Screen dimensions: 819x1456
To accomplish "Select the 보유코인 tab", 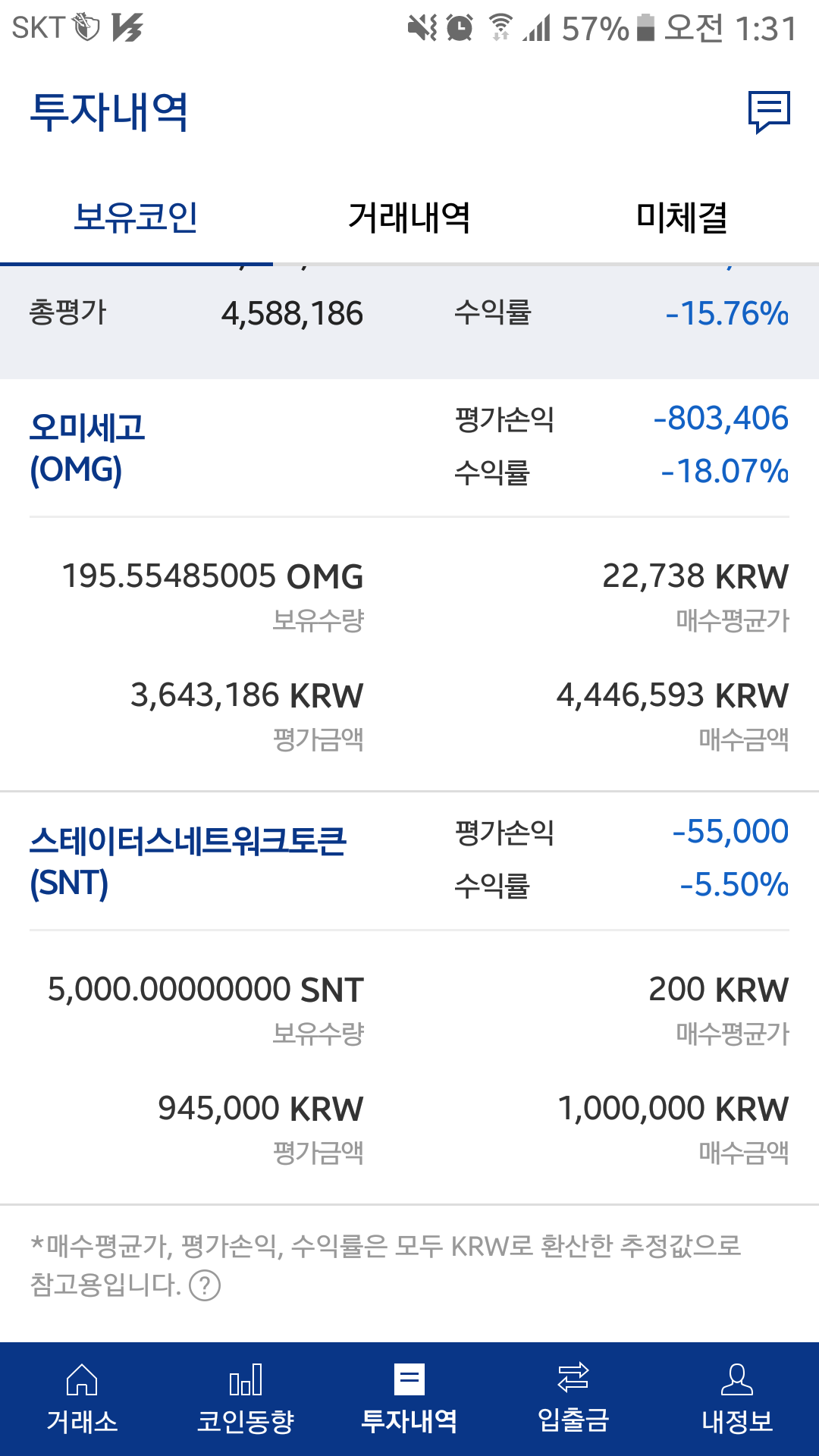I will coord(136,218).
